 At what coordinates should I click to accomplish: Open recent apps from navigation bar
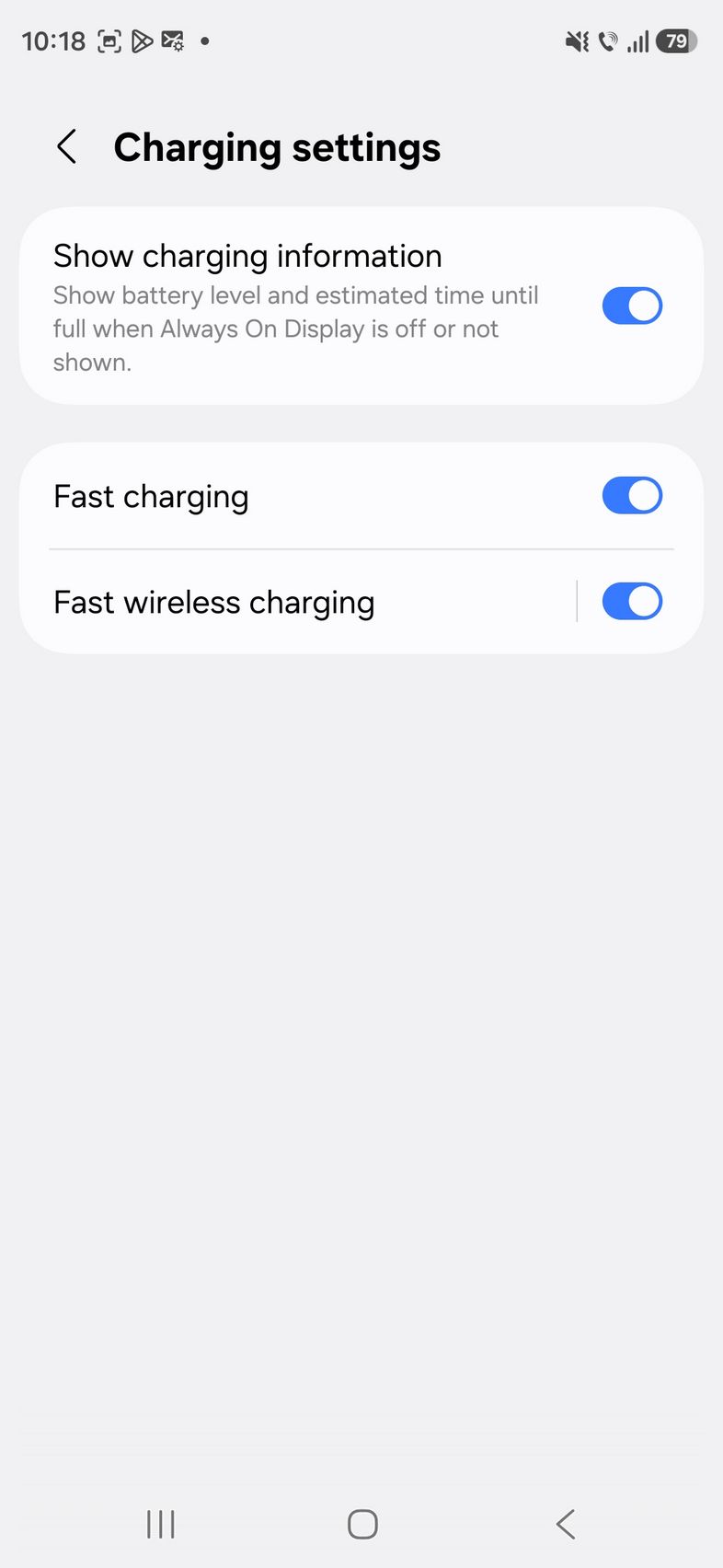(161, 1524)
